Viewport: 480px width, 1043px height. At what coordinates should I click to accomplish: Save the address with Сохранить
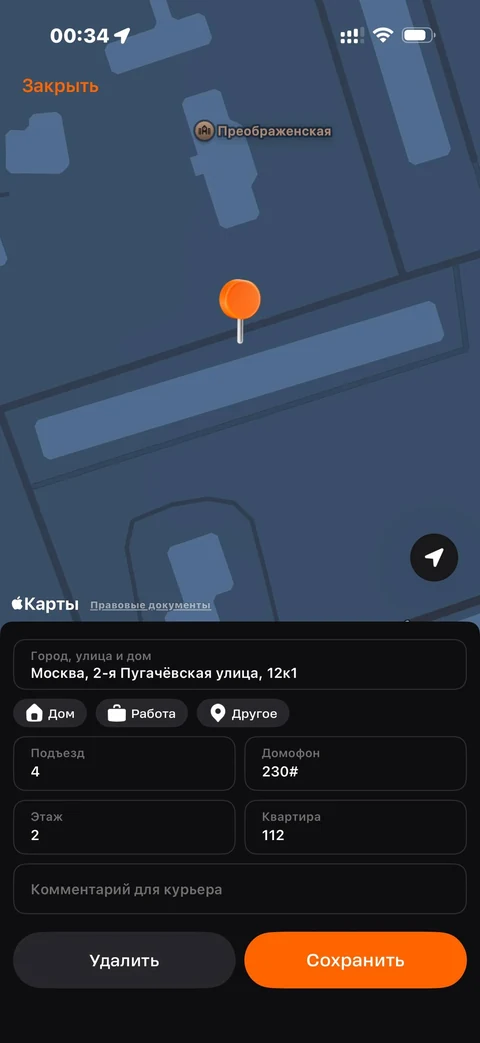pos(356,960)
